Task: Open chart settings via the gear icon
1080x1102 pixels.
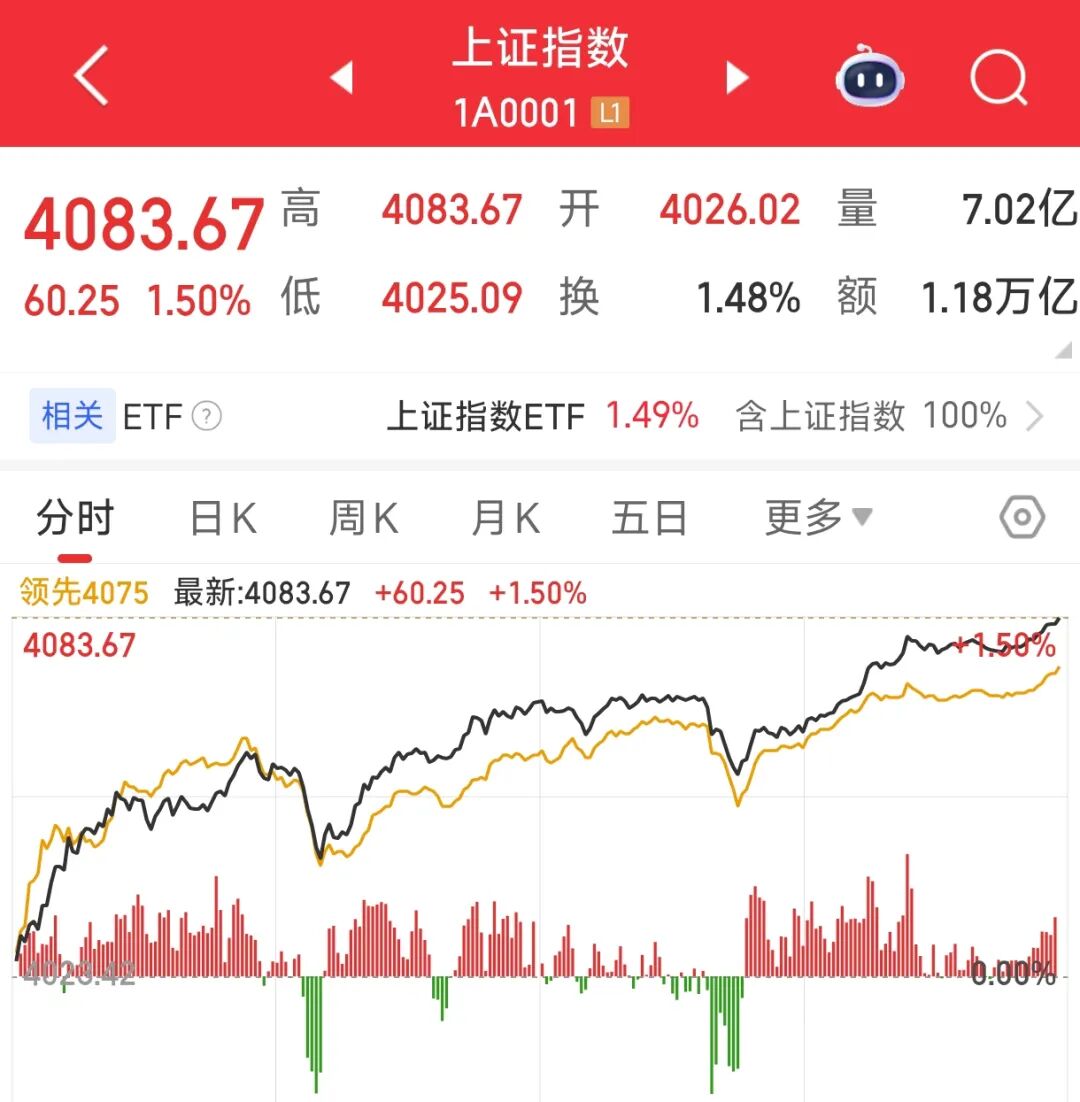Action: pyautogui.click(x=1021, y=518)
